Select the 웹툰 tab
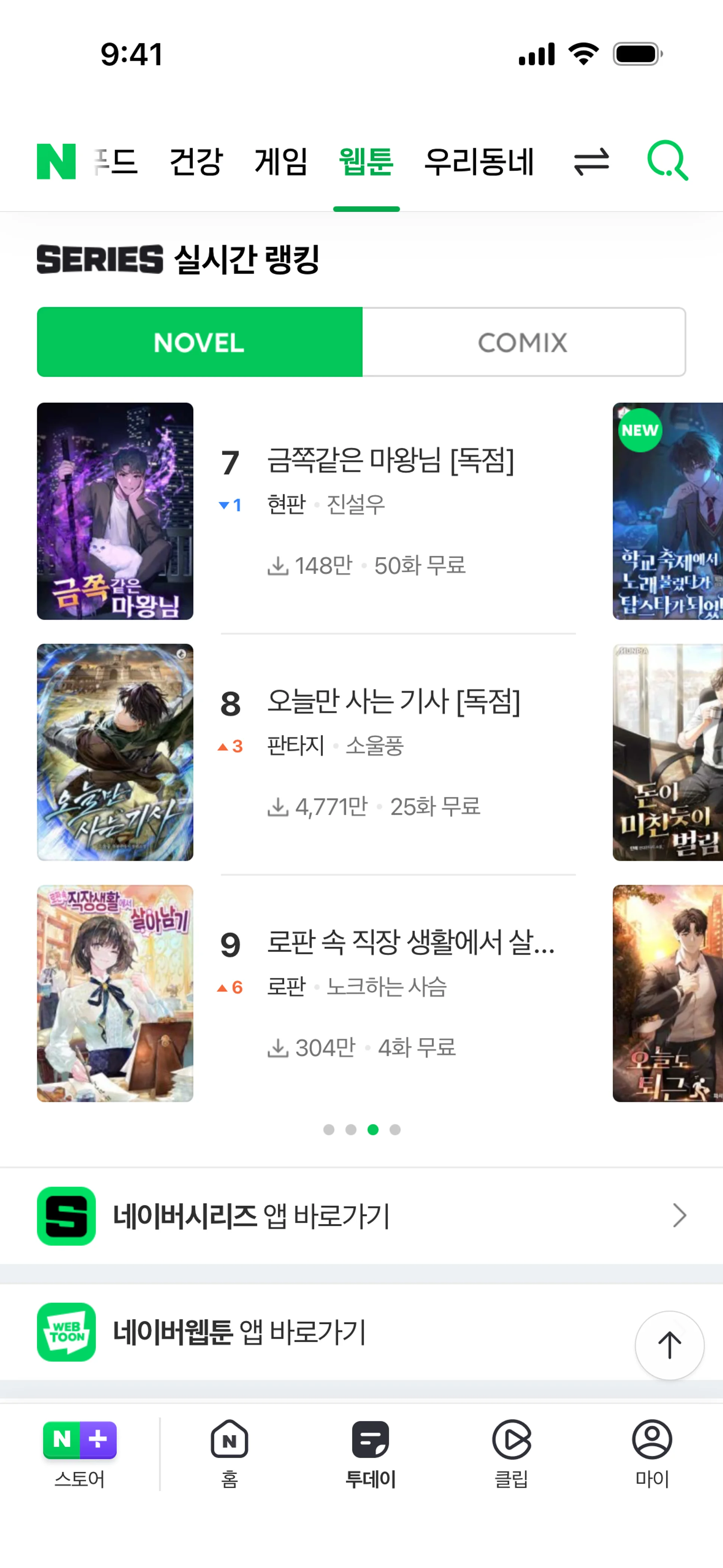Image resolution: width=723 pixels, height=1568 pixels. (366, 162)
